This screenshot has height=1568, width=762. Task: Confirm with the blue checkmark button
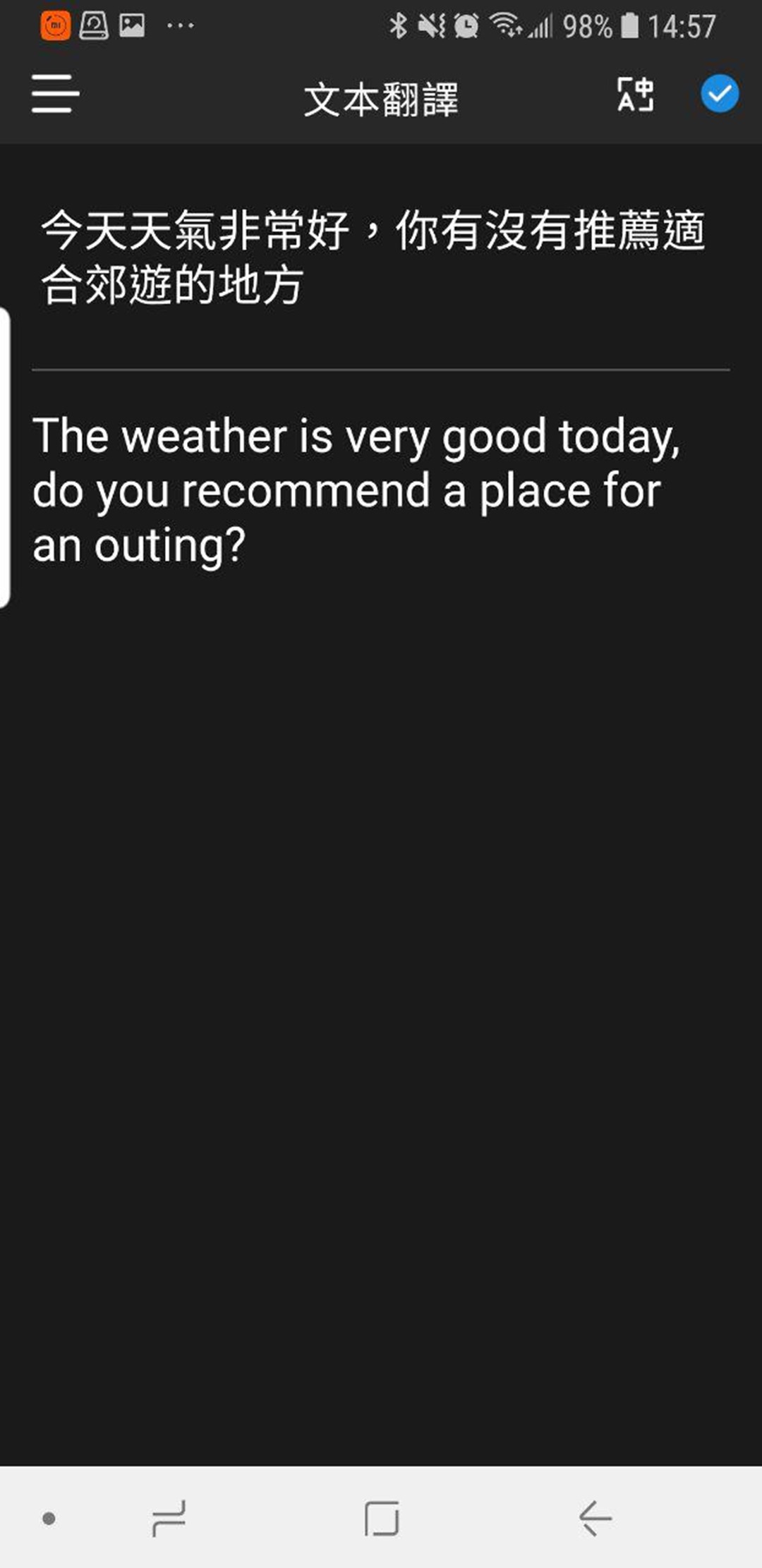tap(719, 94)
